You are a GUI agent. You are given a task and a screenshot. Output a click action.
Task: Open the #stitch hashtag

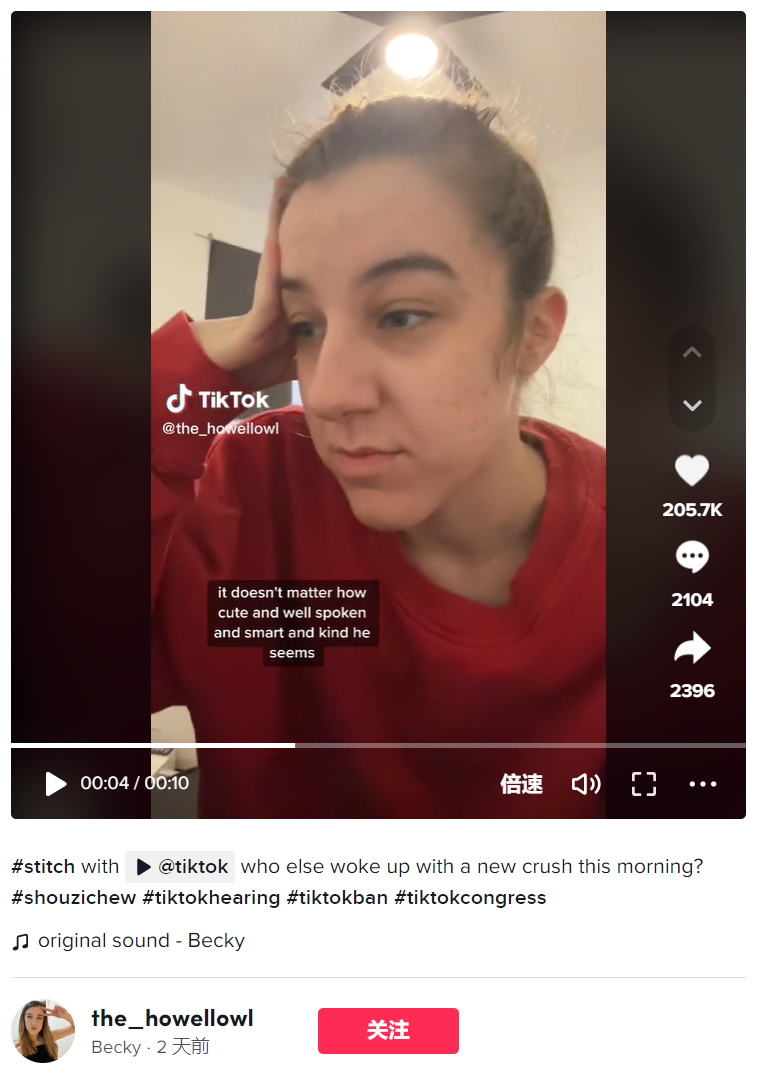click(x=43, y=866)
